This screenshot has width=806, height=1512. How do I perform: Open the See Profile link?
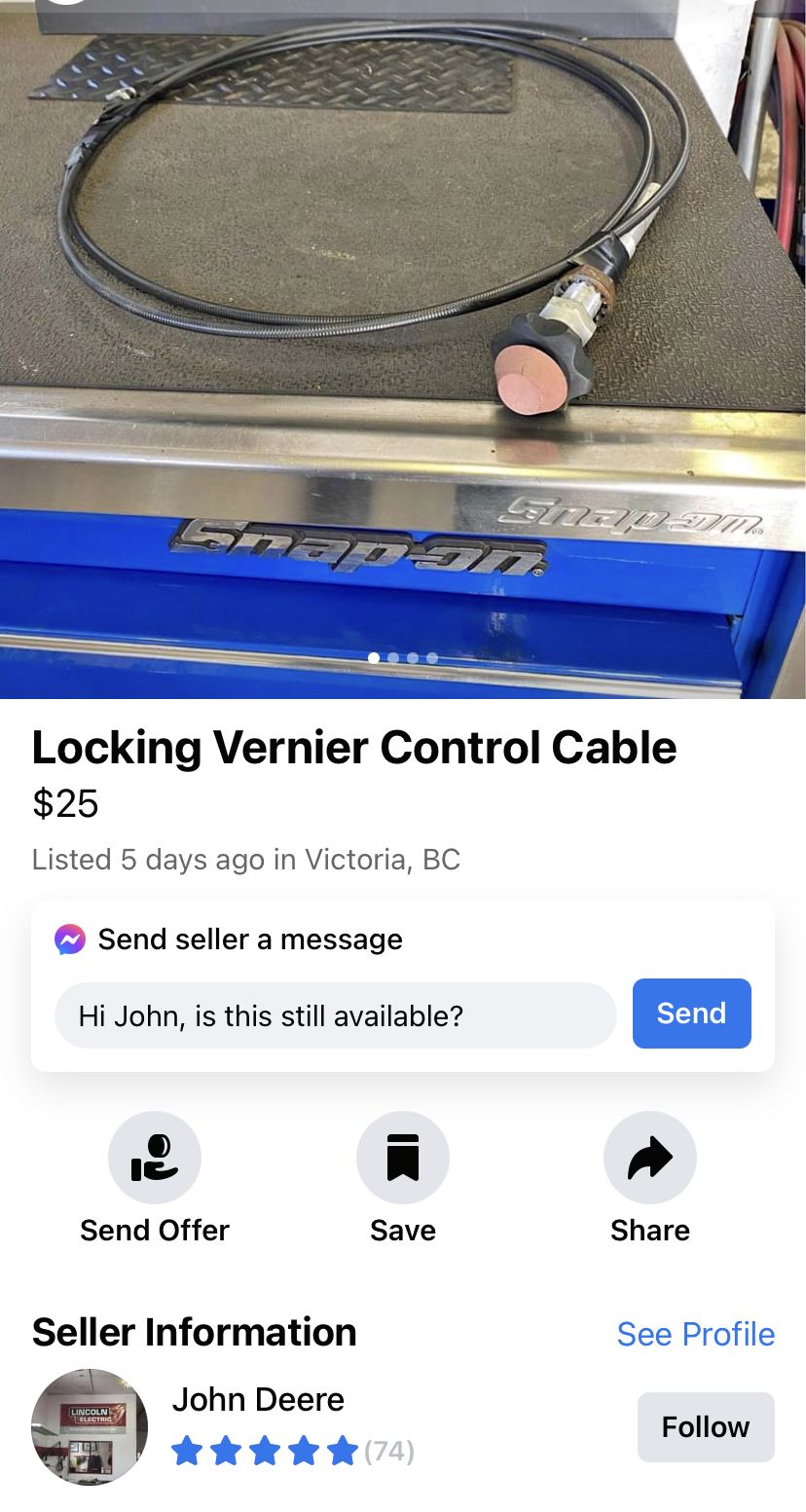pos(696,1334)
